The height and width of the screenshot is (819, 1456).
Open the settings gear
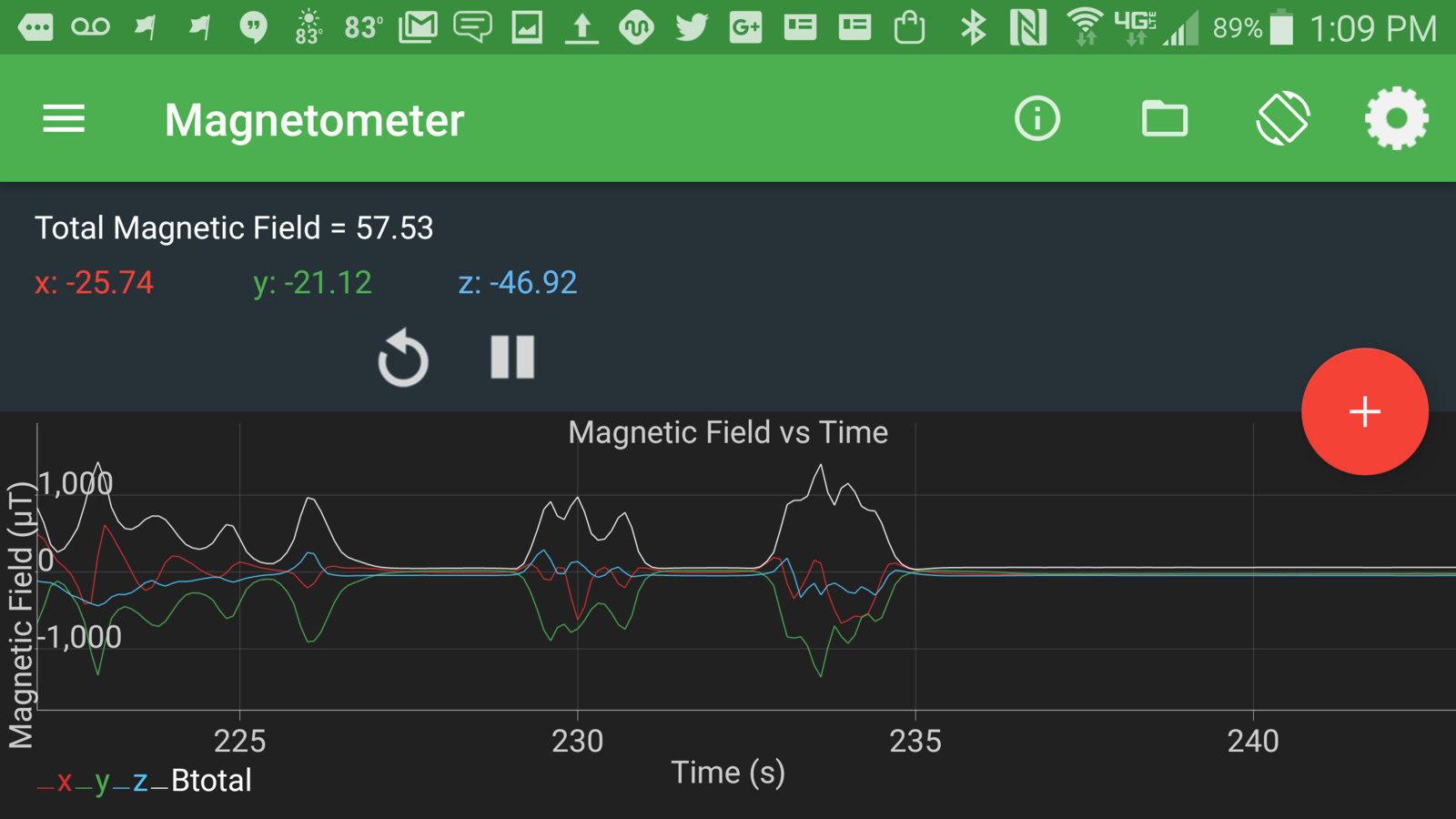coord(1396,118)
